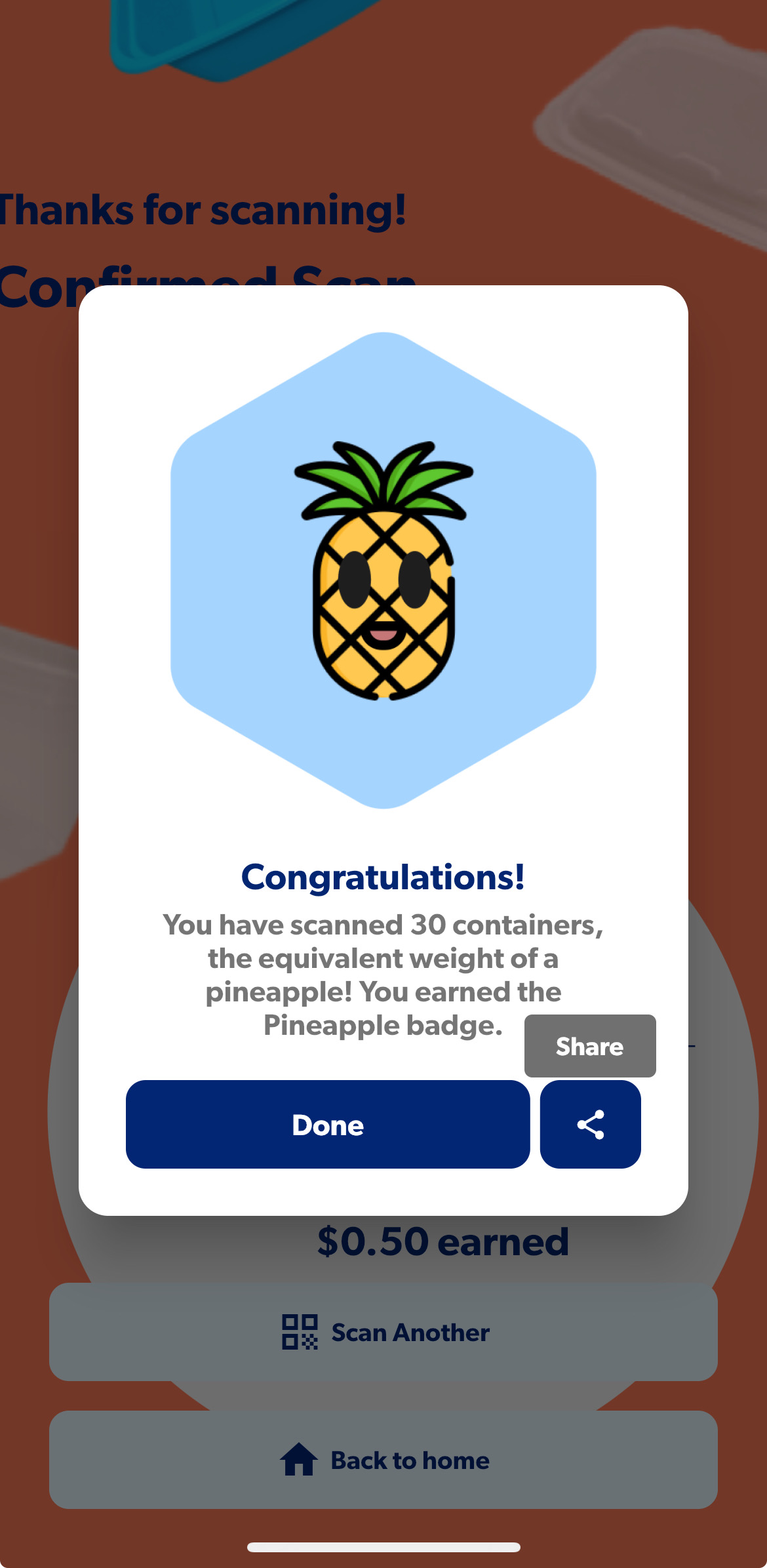Go back to home
This screenshot has height=1568, width=767.
point(383,1460)
